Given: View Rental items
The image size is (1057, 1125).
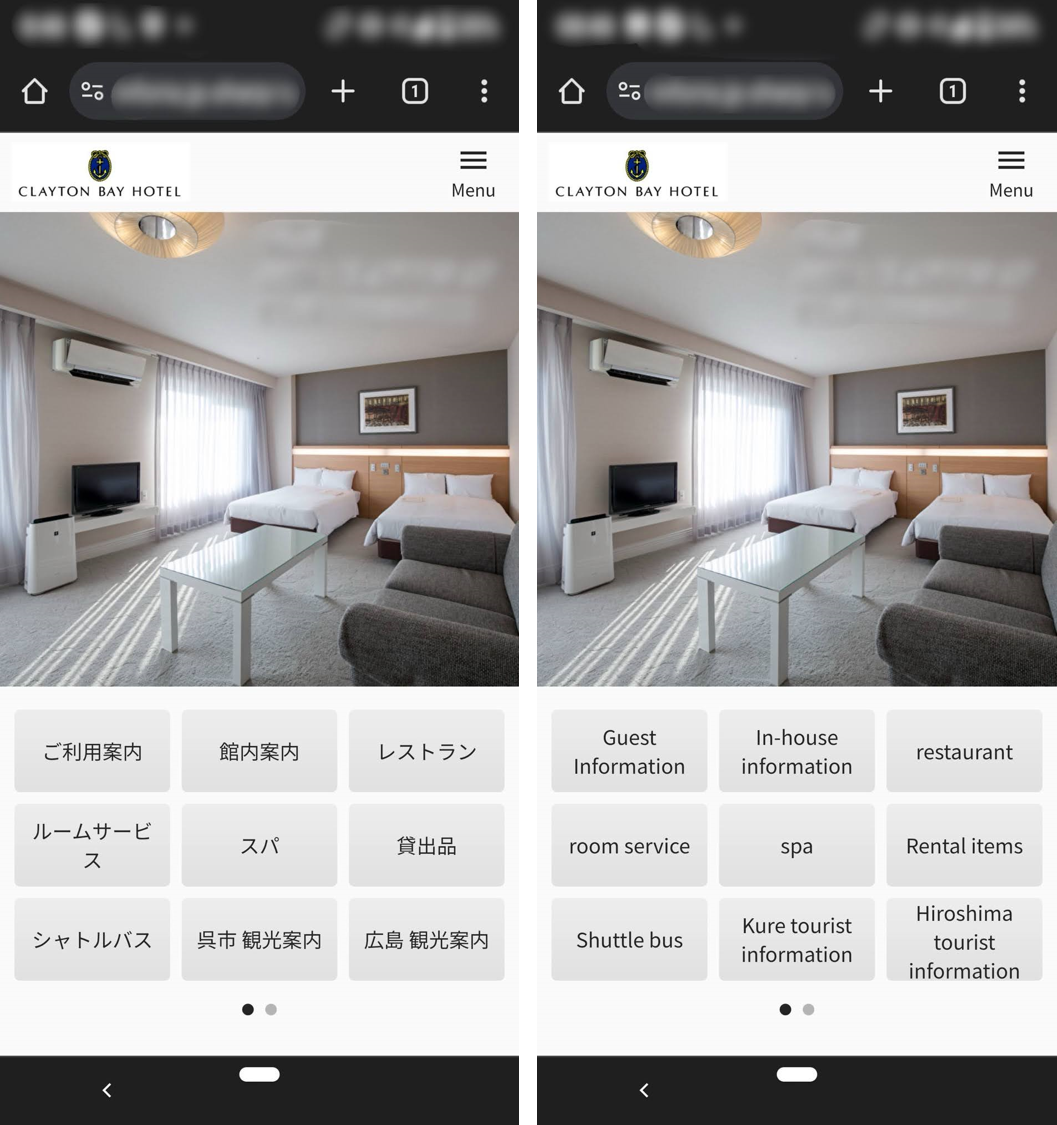Looking at the screenshot, I should 964,845.
